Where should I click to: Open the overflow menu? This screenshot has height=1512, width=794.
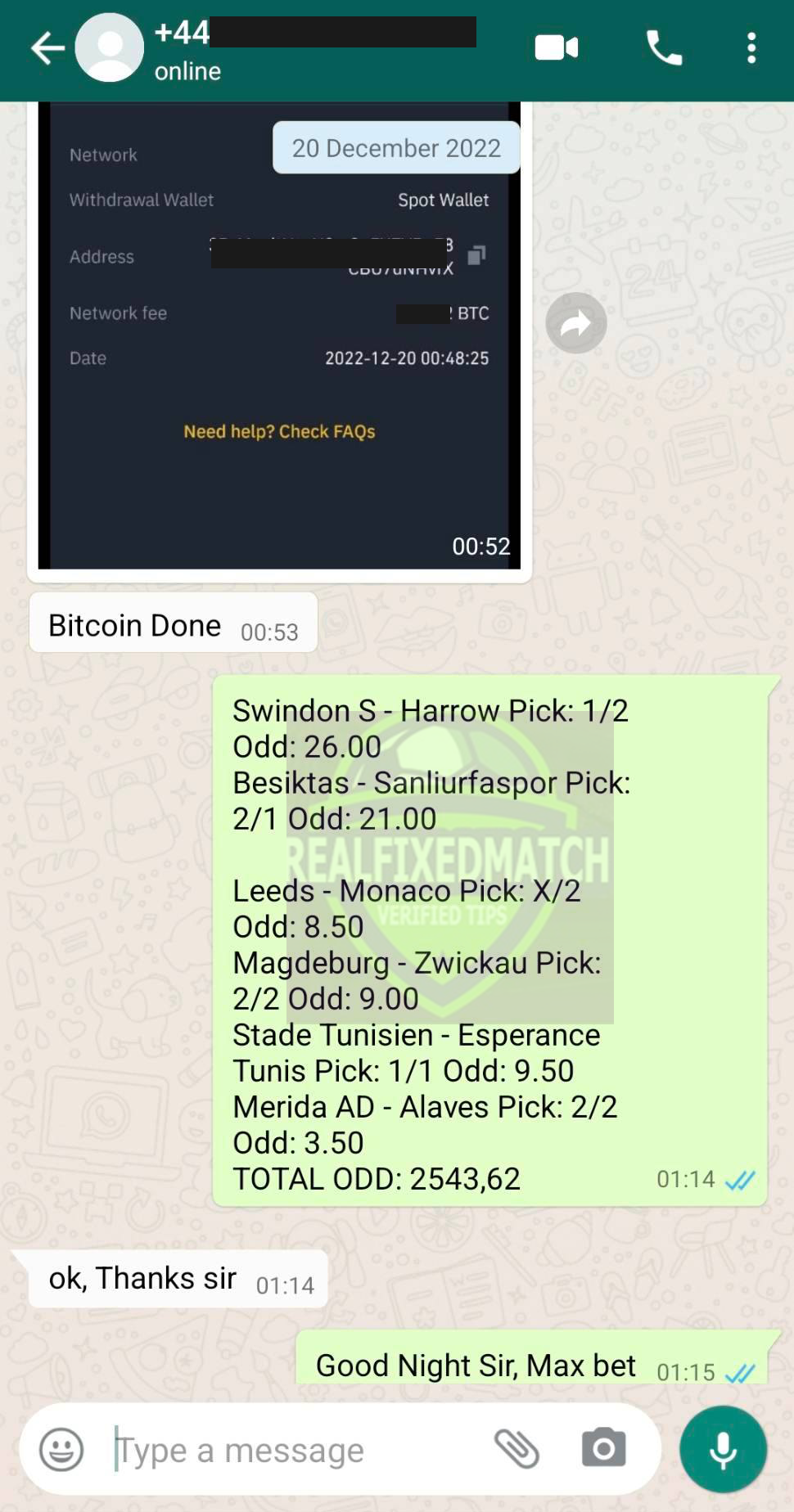pos(751,47)
